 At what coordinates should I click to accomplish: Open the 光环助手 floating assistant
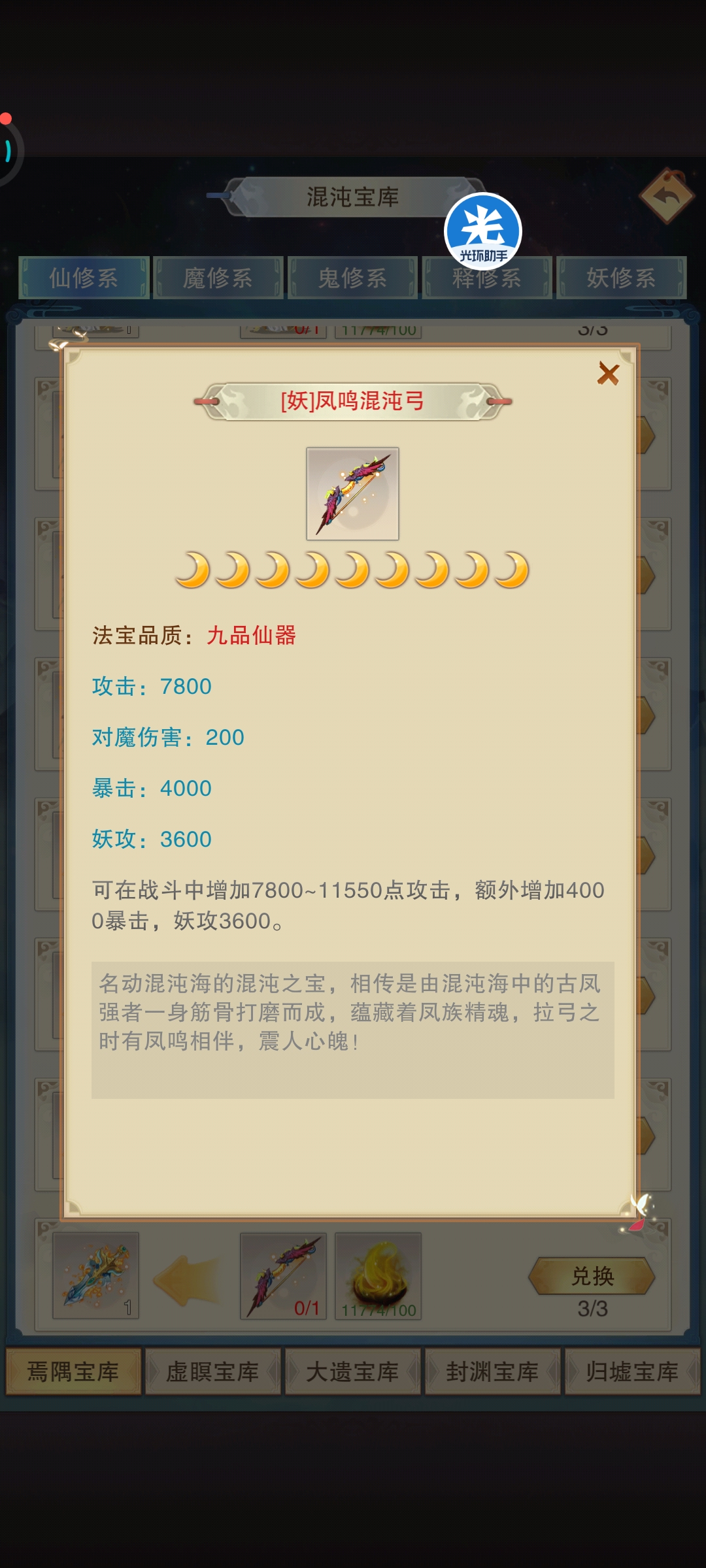483,231
